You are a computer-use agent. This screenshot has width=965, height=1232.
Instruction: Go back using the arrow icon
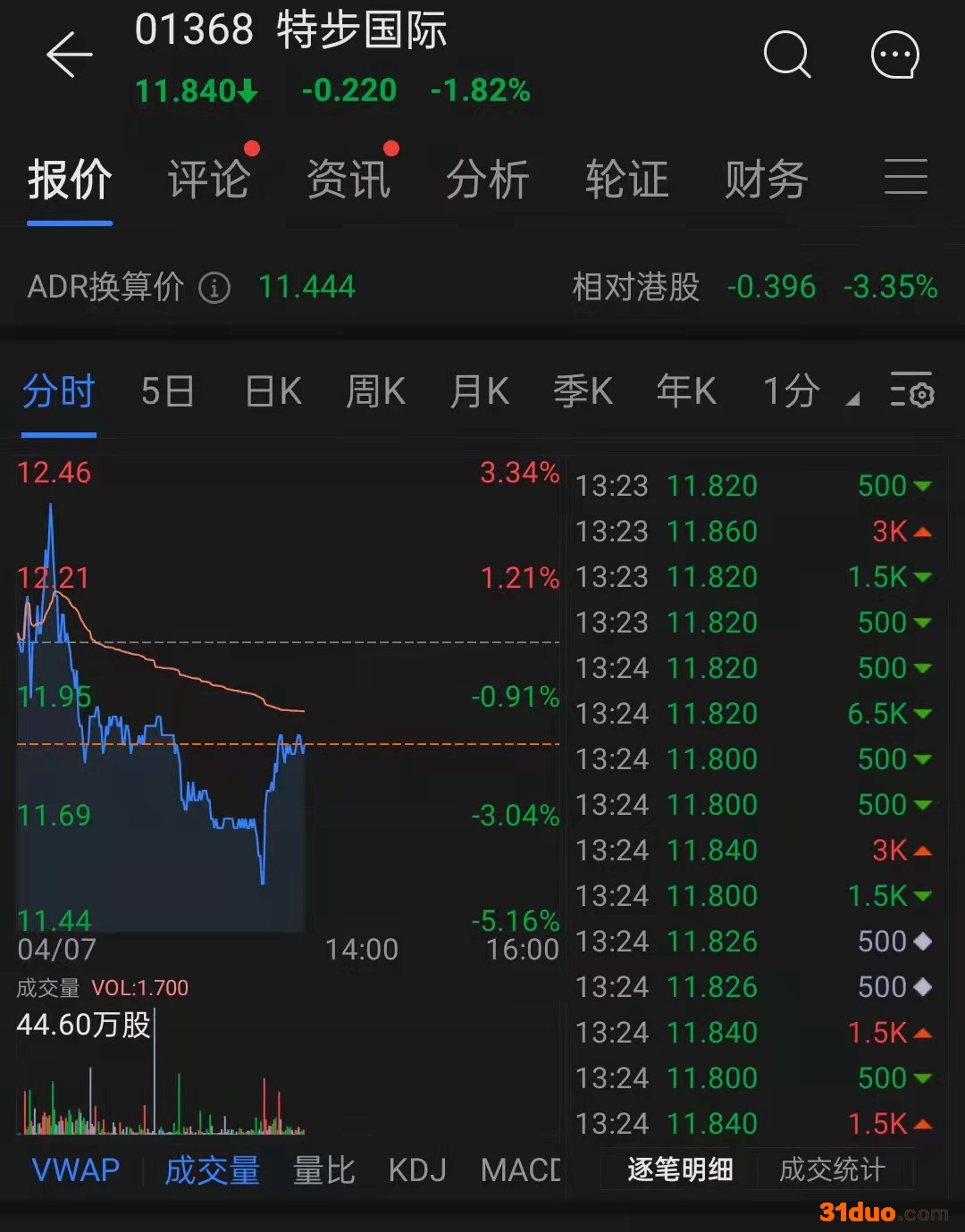point(70,55)
